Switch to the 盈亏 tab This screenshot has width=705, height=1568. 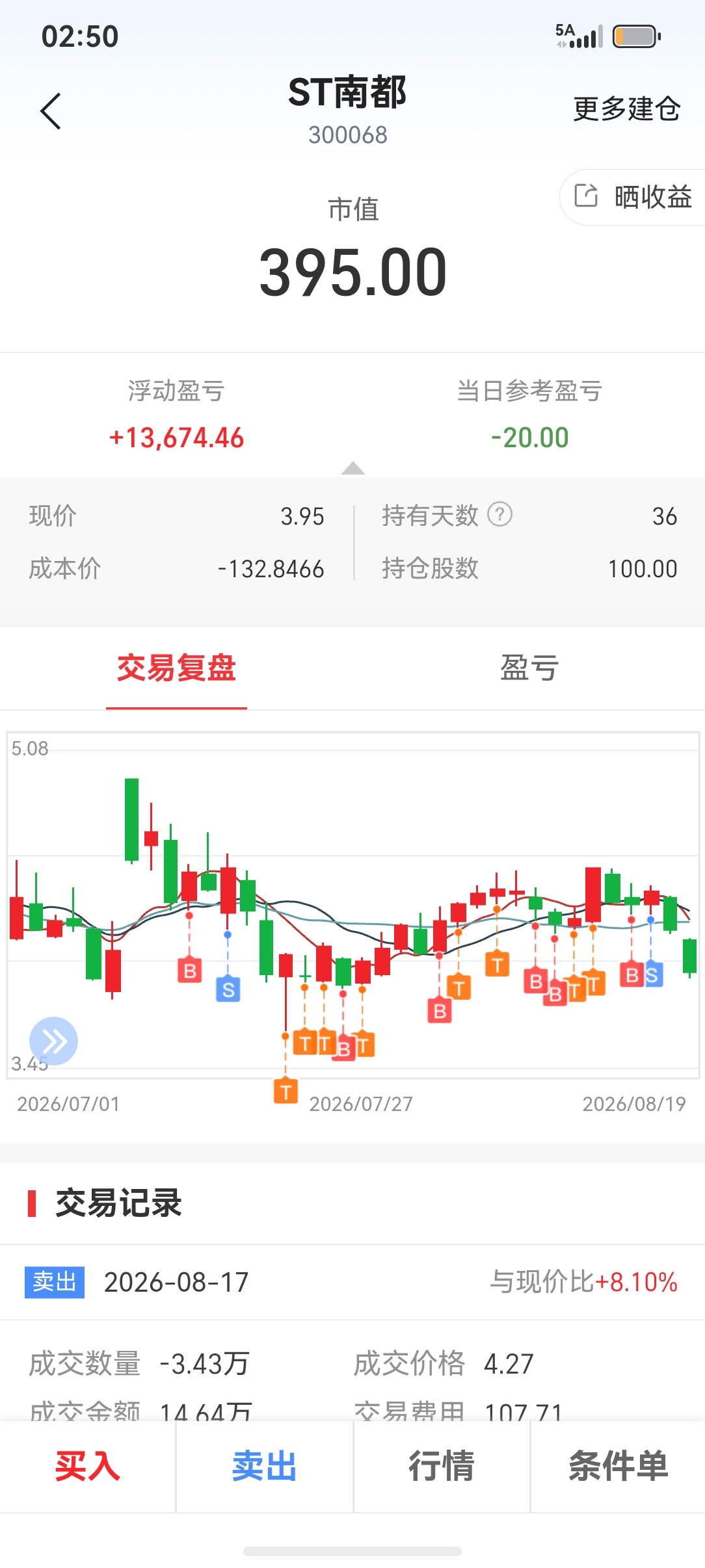coord(529,668)
